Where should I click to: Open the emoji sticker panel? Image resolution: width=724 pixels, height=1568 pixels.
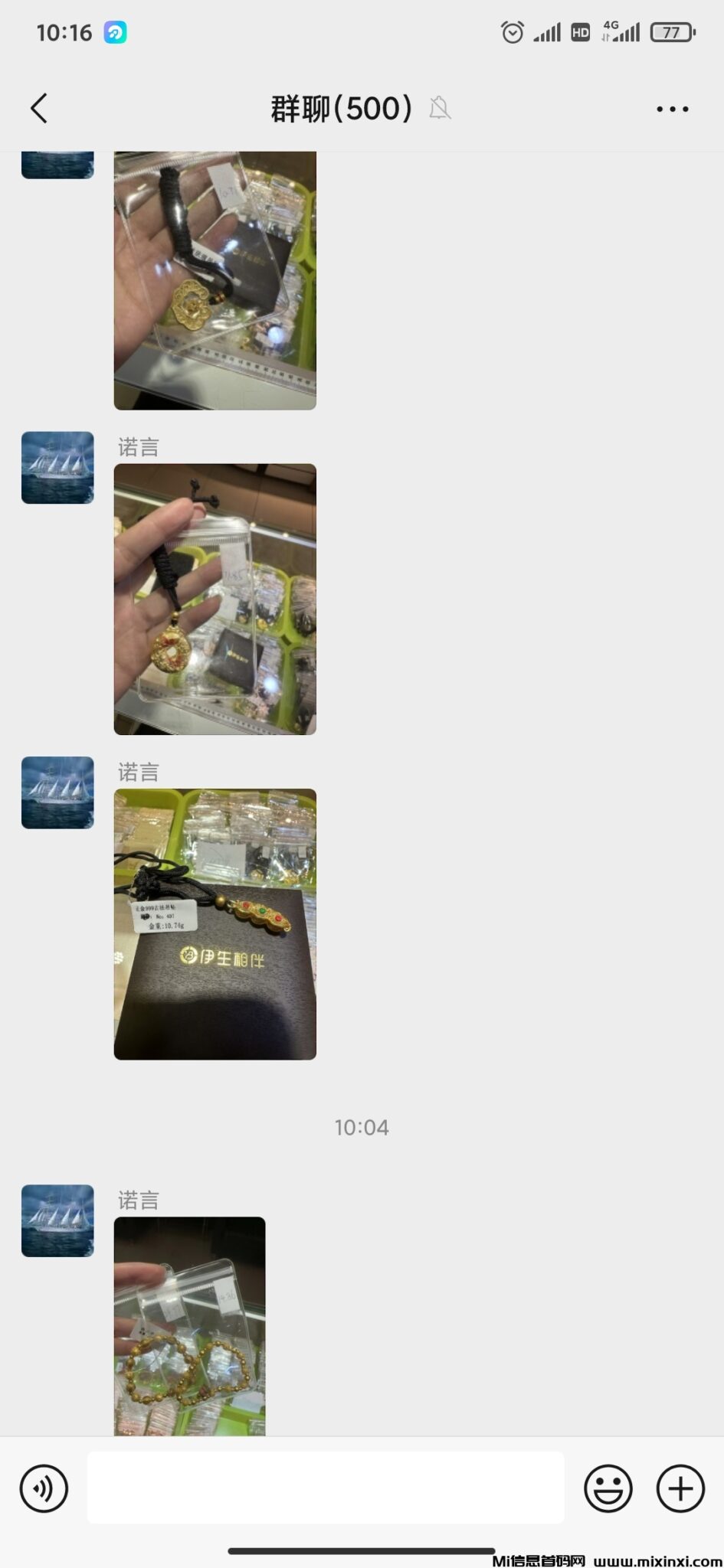click(608, 1488)
